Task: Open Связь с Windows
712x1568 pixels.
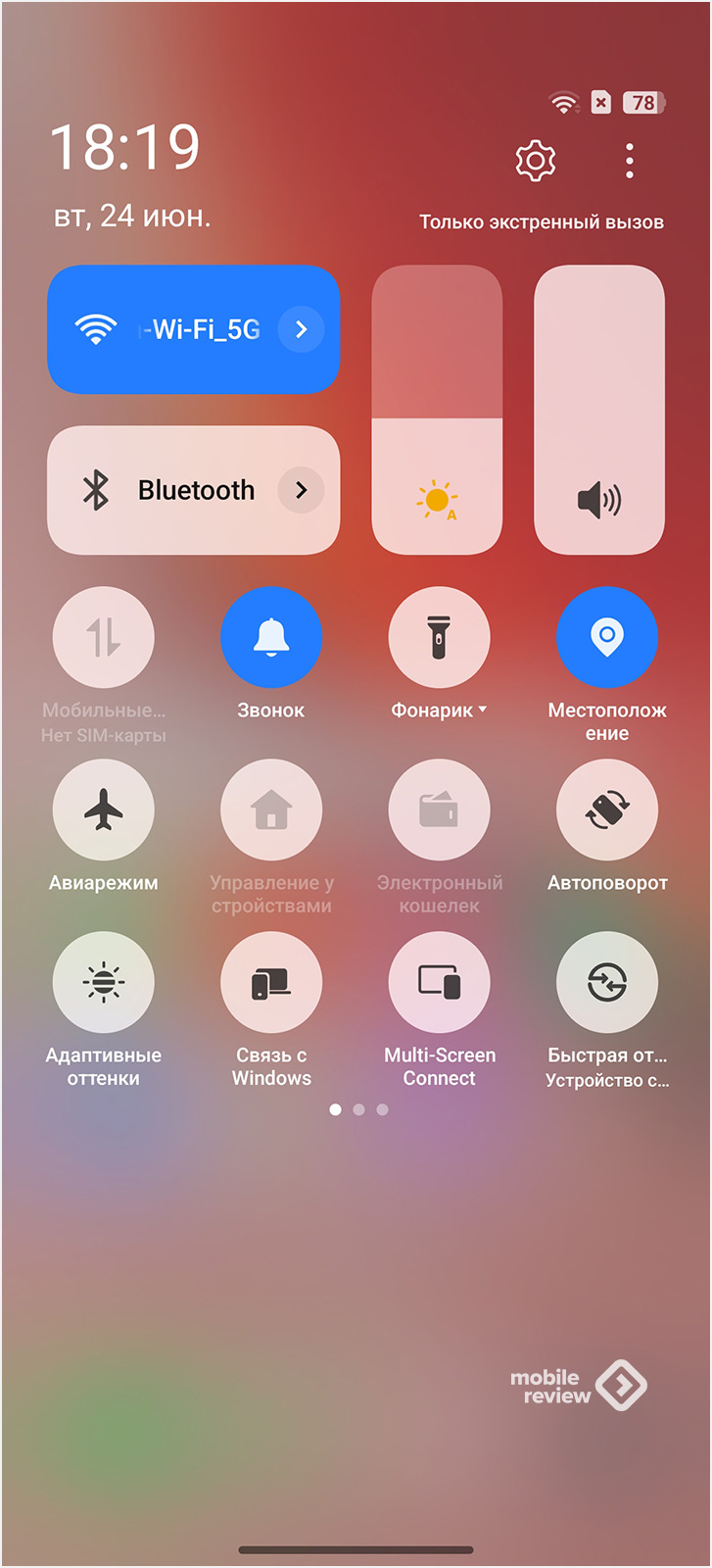Action: pos(271,982)
